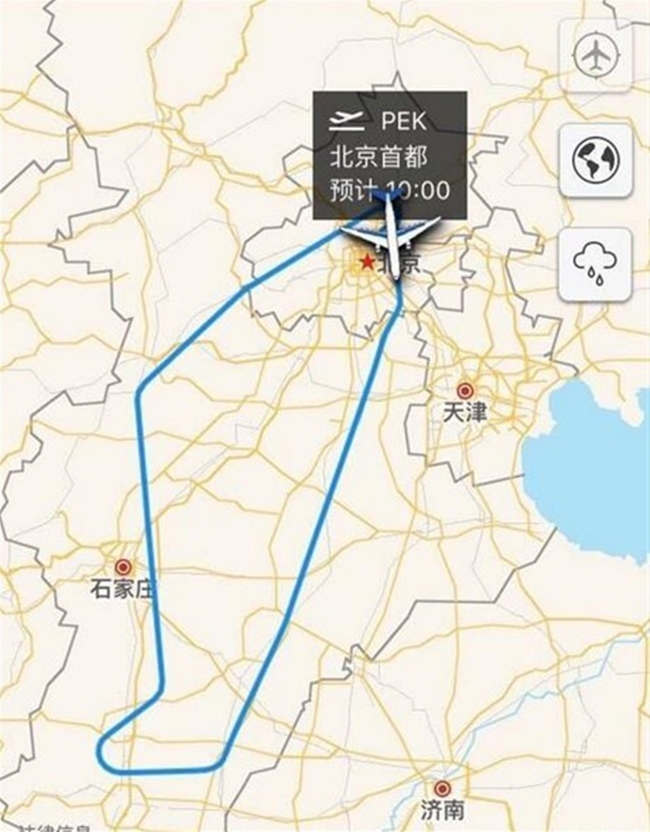Tap the airplane button in the map controls
The height and width of the screenshot is (832, 650).
[595, 57]
